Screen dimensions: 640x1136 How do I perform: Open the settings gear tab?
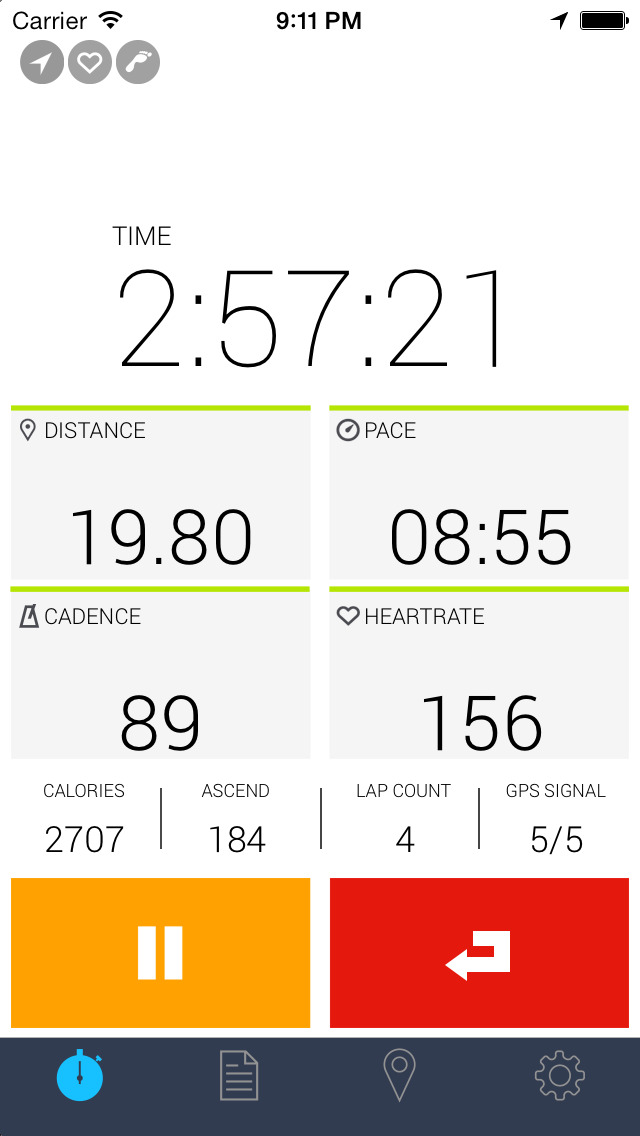tap(559, 1076)
